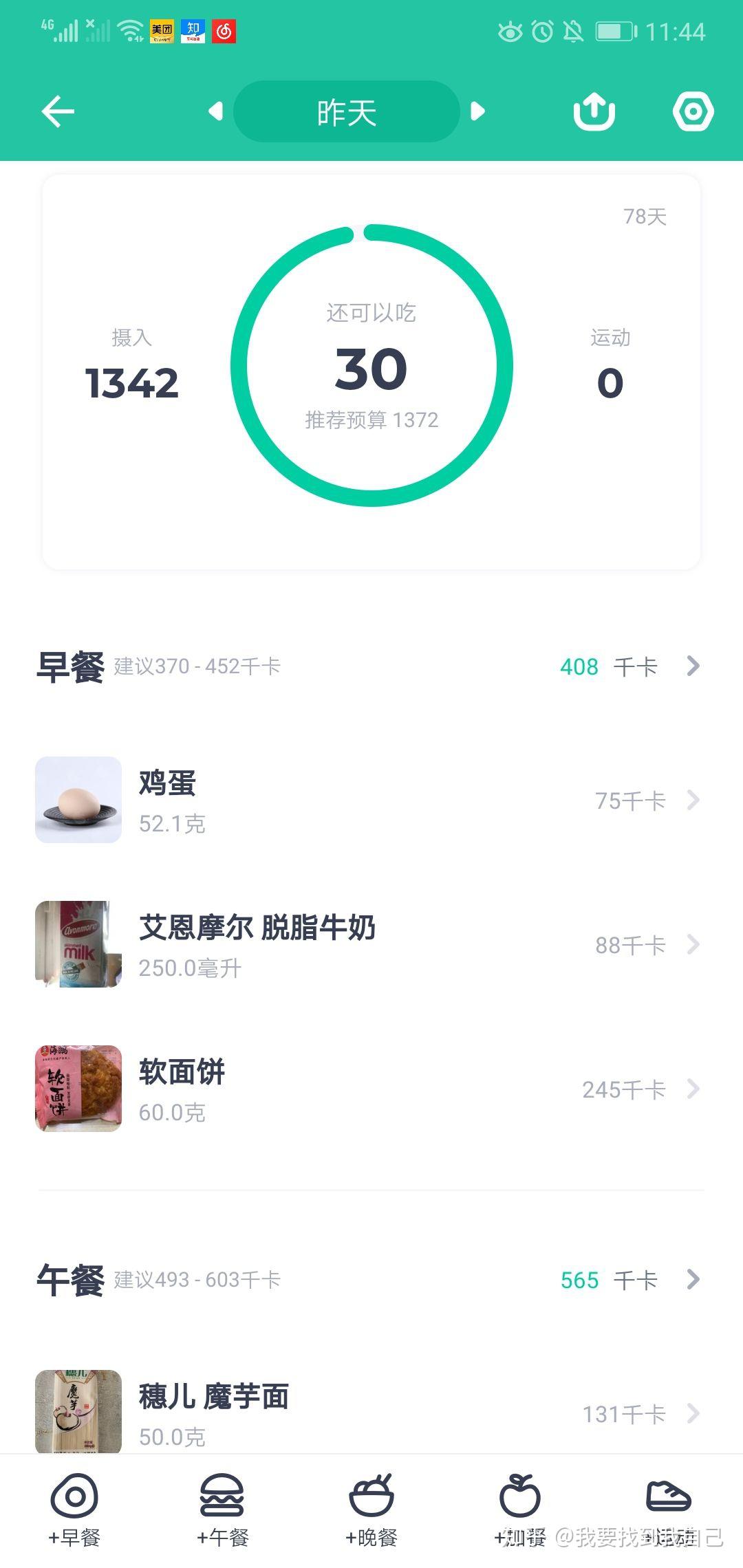Share this diet record

[594, 111]
